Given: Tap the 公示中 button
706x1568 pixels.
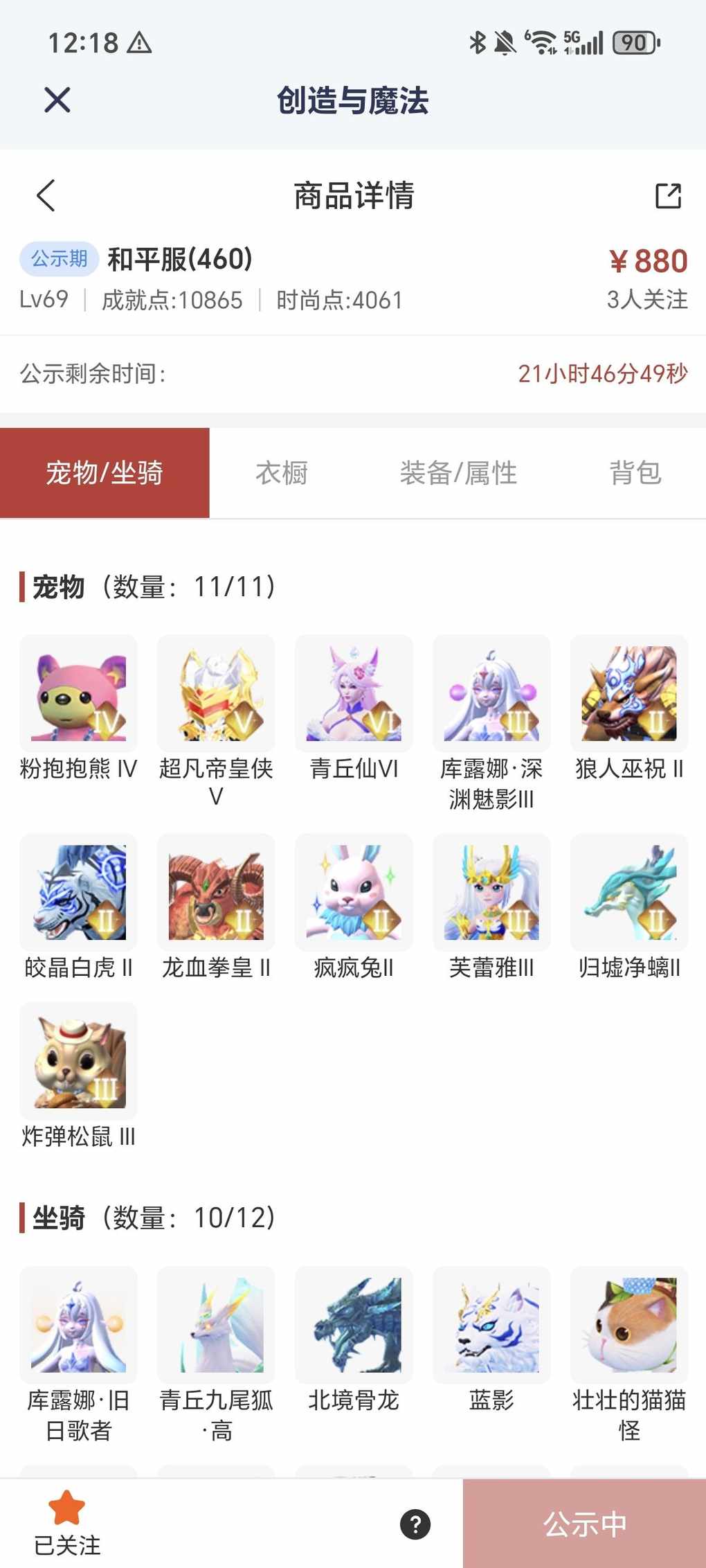Looking at the screenshot, I should pyautogui.click(x=585, y=1524).
